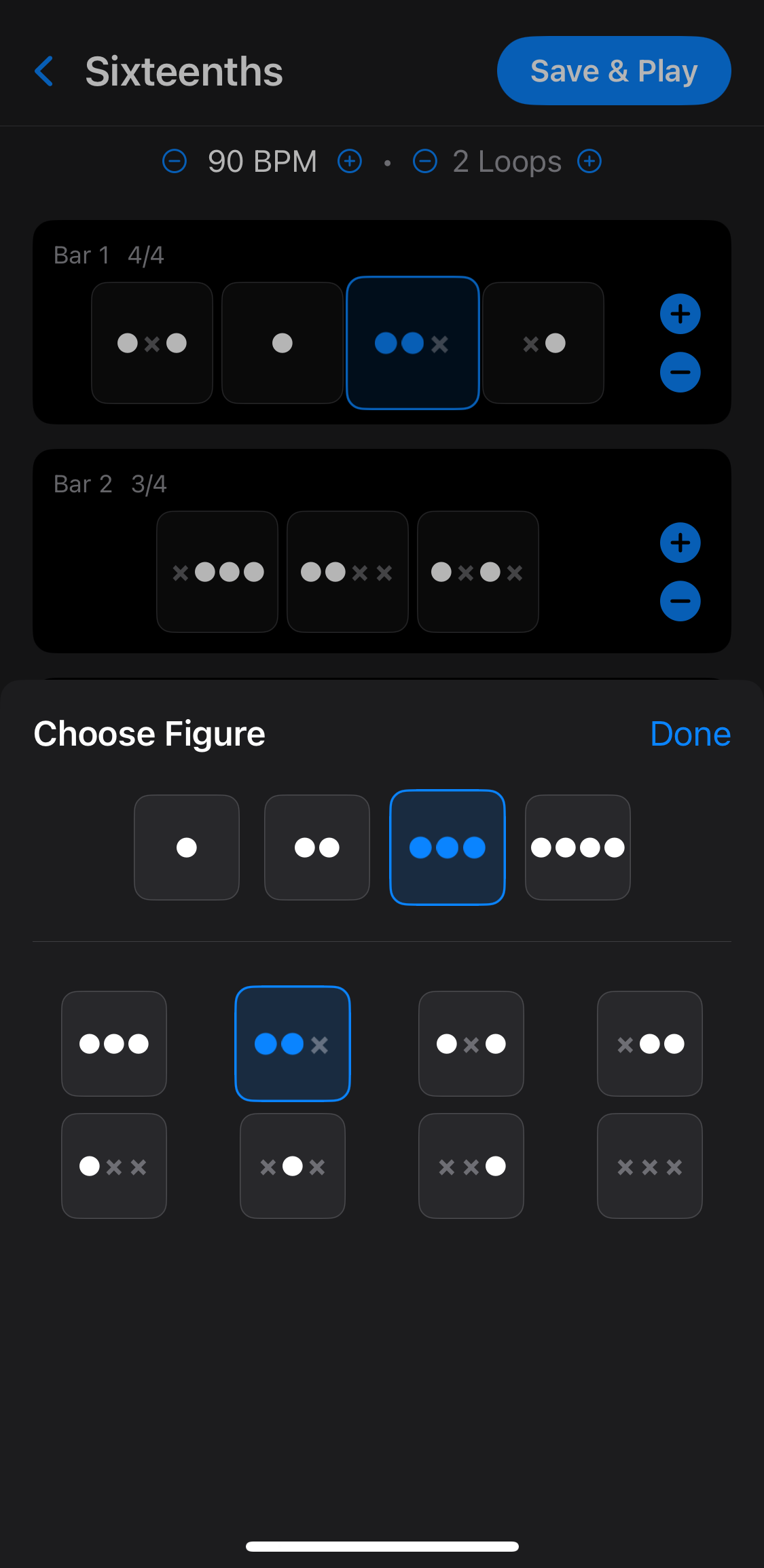764x1568 pixels.
Task: Reduce the number of loops
Action: [425, 162]
